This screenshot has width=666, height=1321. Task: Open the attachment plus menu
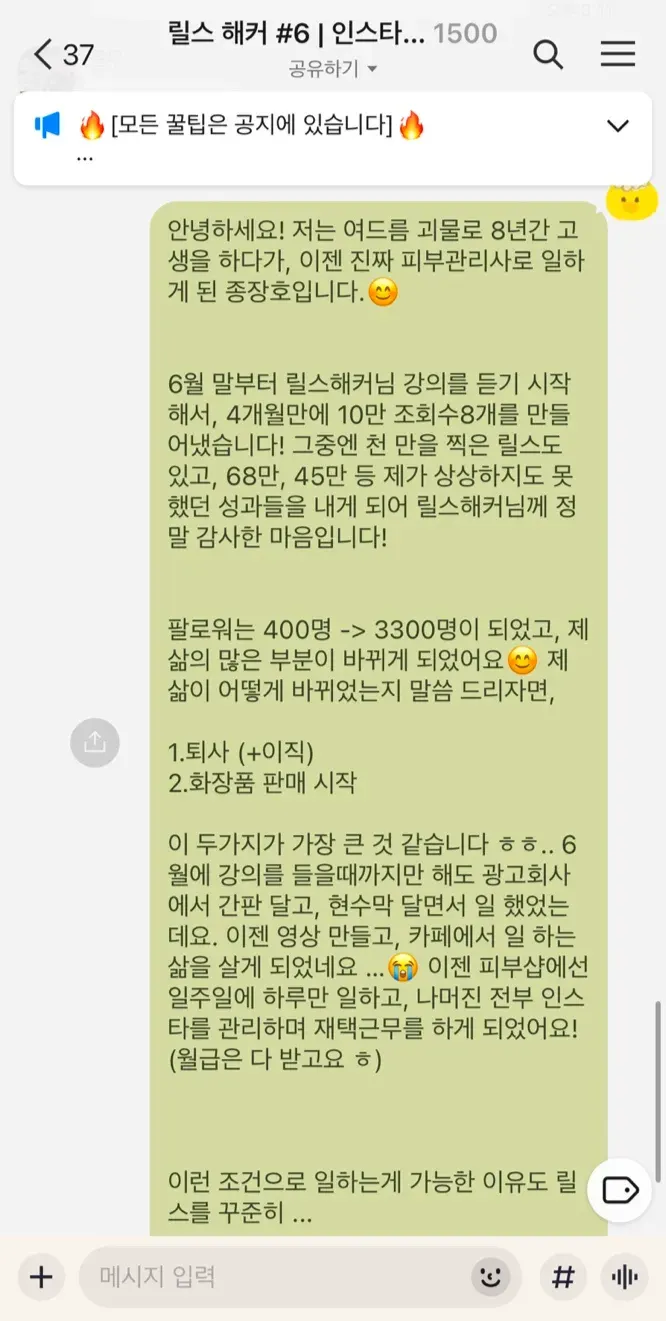click(41, 1276)
